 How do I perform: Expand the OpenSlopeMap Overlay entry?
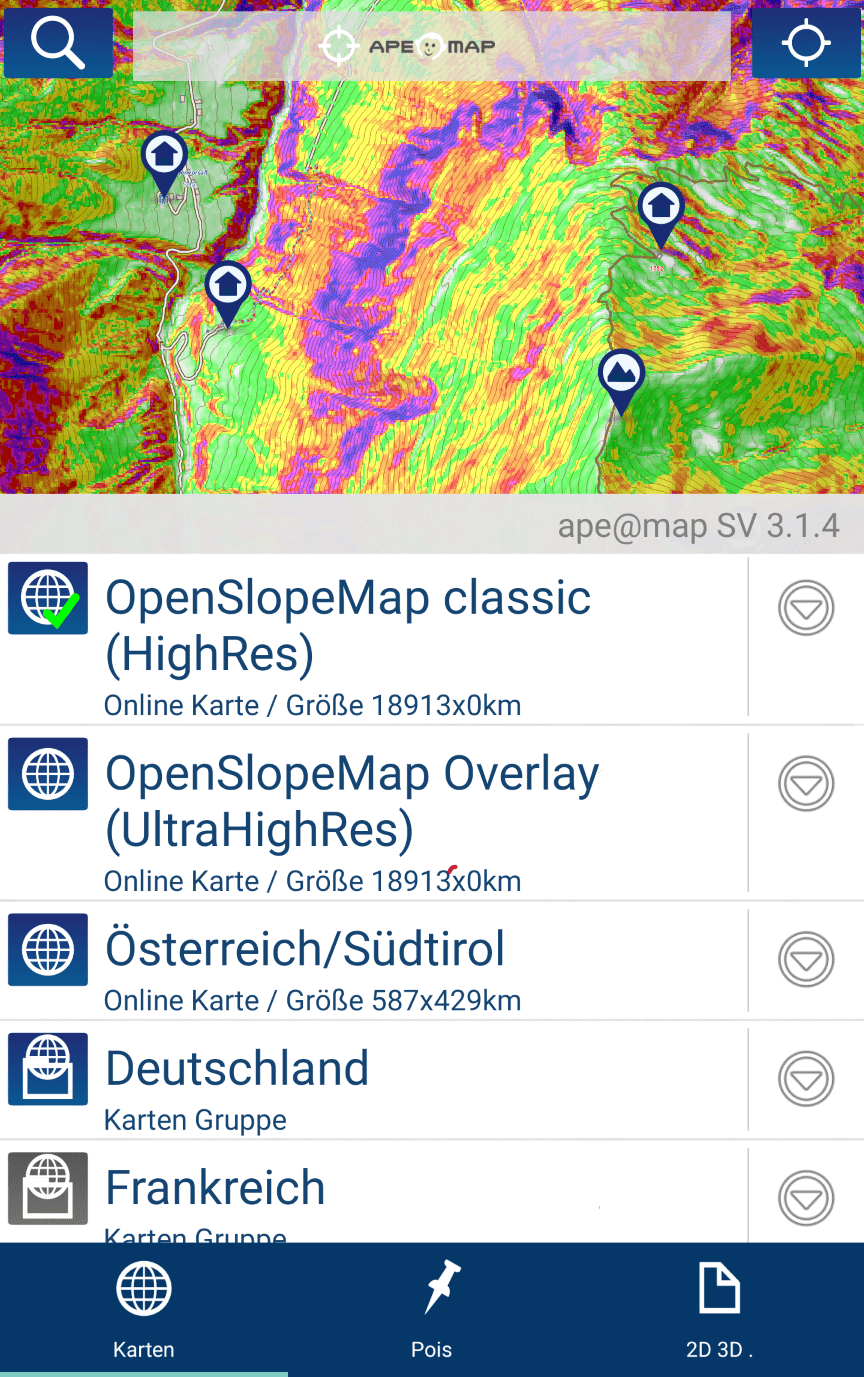(806, 783)
